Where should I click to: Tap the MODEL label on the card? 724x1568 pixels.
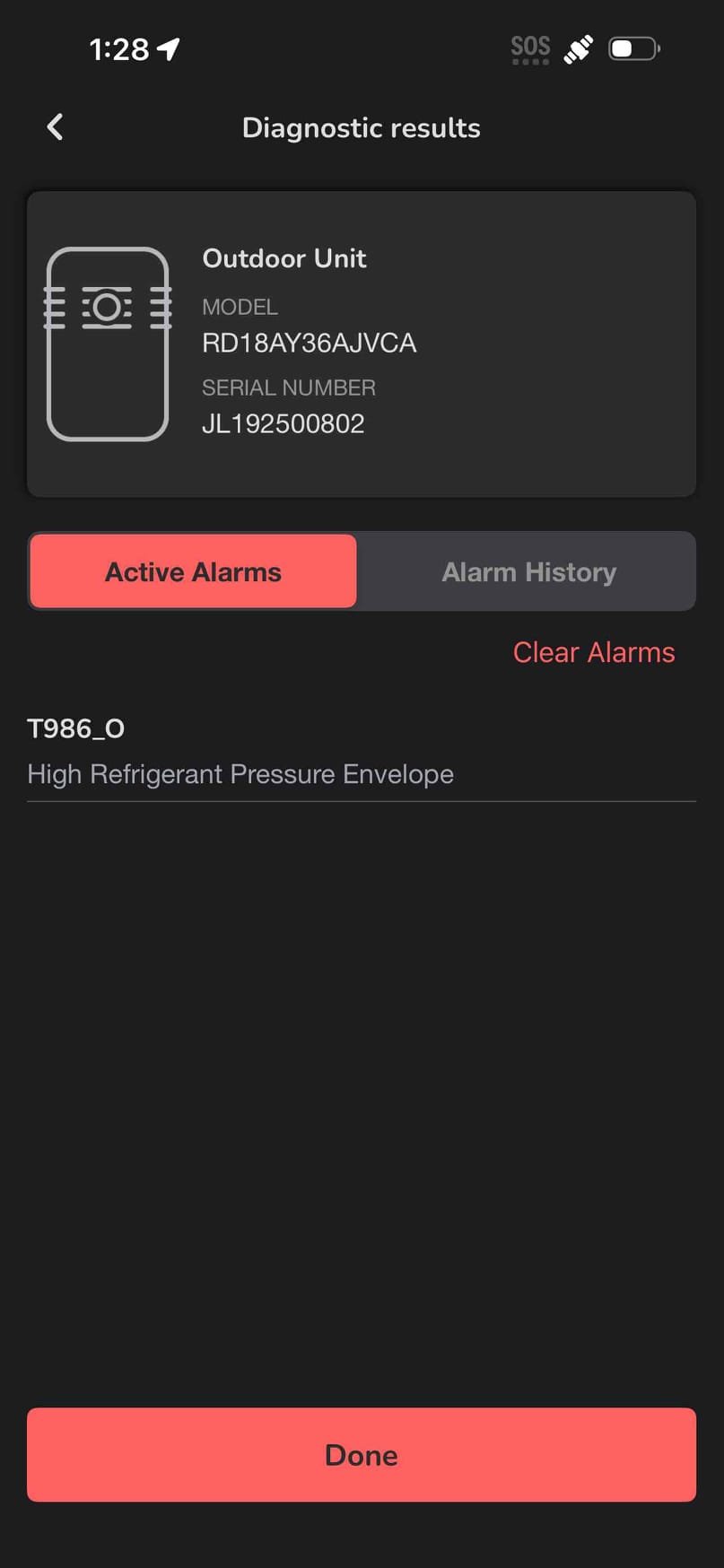[x=240, y=307]
